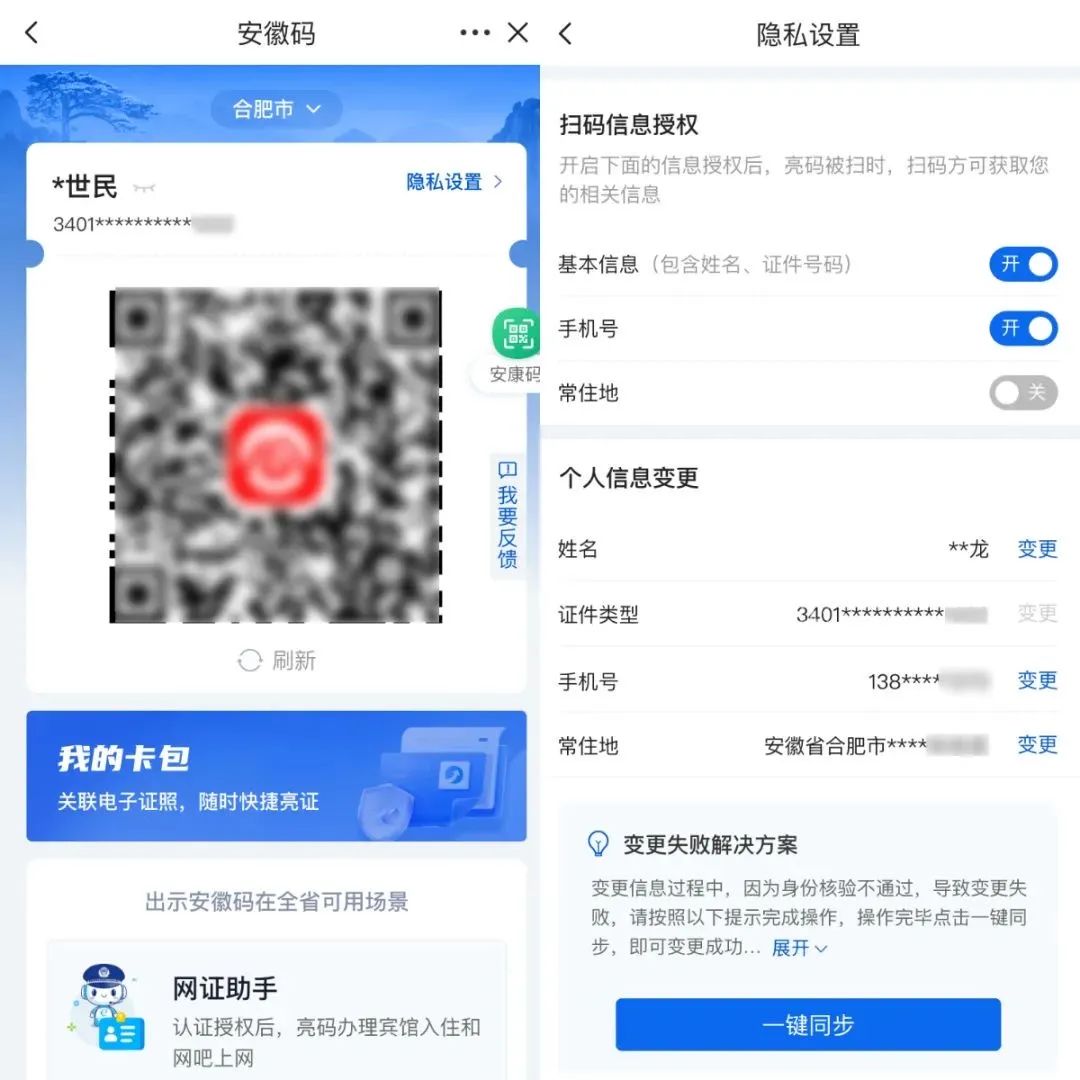Tap 变更 in the 手机号 138 row
The height and width of the screenshot is (1080, 1080).
click(x=1037, y=681)
